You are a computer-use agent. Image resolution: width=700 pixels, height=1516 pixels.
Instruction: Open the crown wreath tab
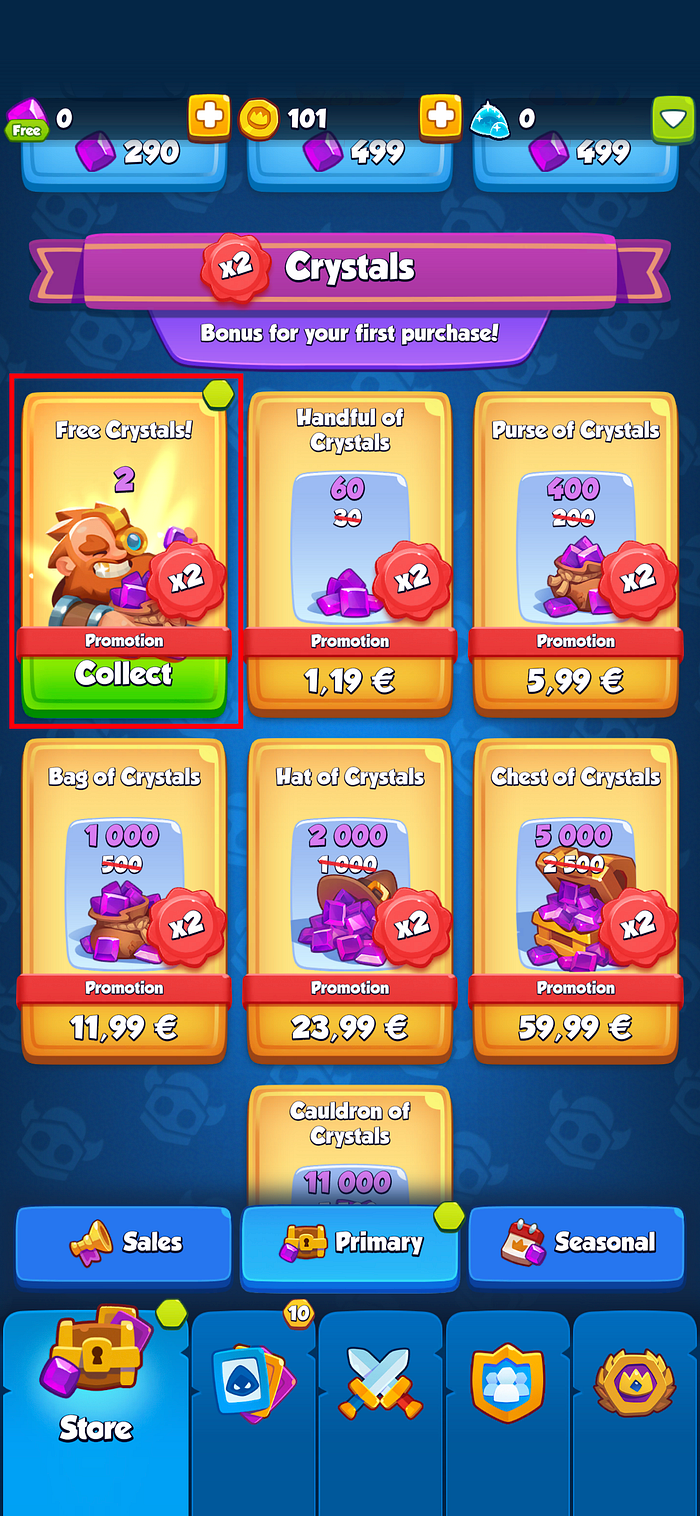635,1385
